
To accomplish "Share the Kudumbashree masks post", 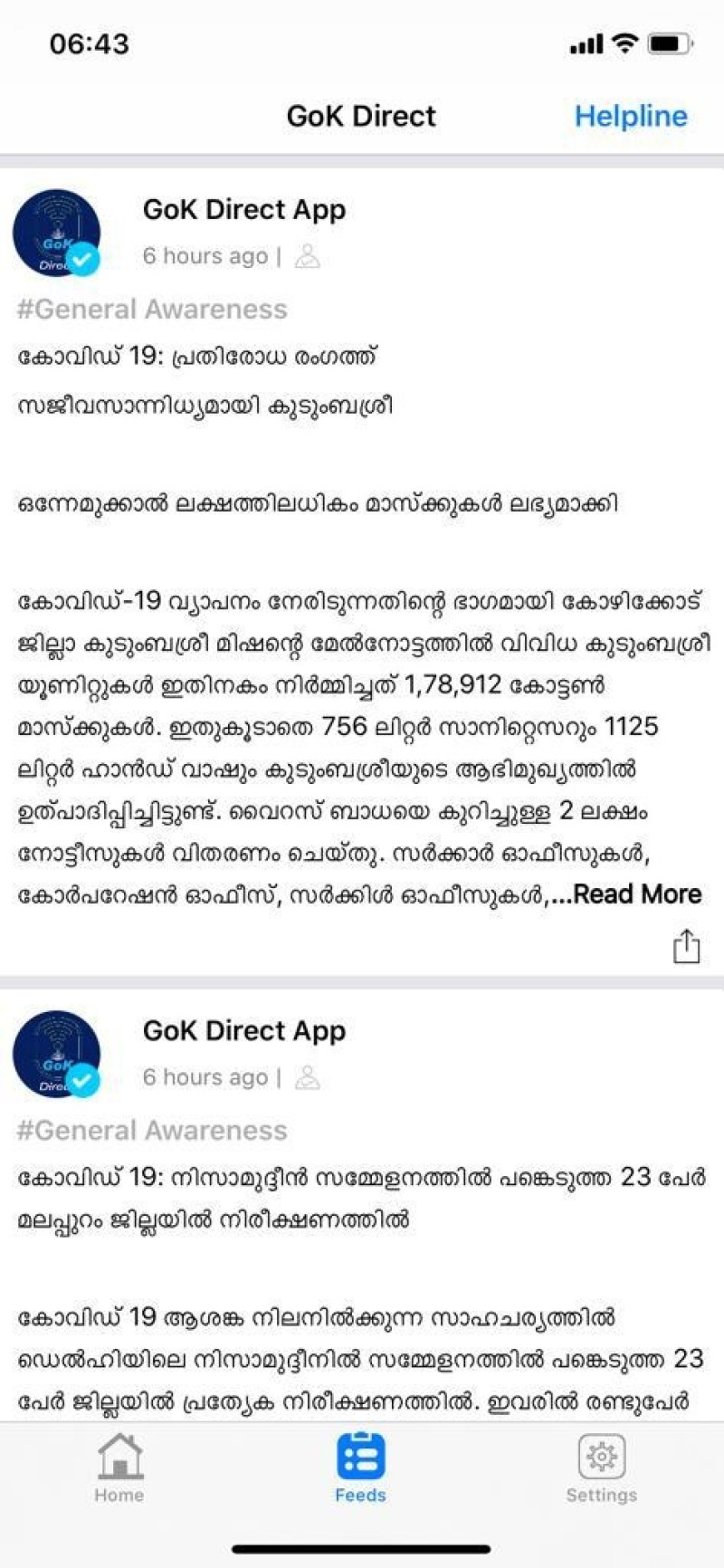I will 686,946.
